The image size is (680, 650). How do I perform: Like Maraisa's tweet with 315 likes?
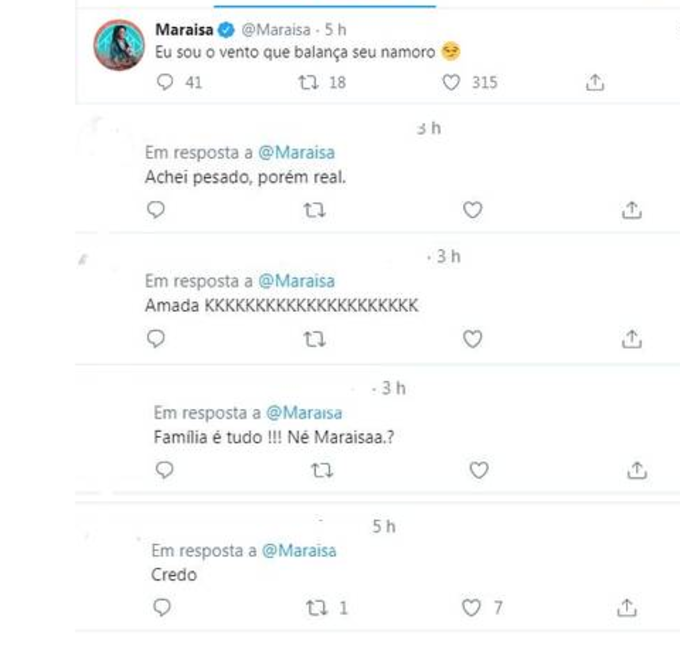tap(452, 83)
